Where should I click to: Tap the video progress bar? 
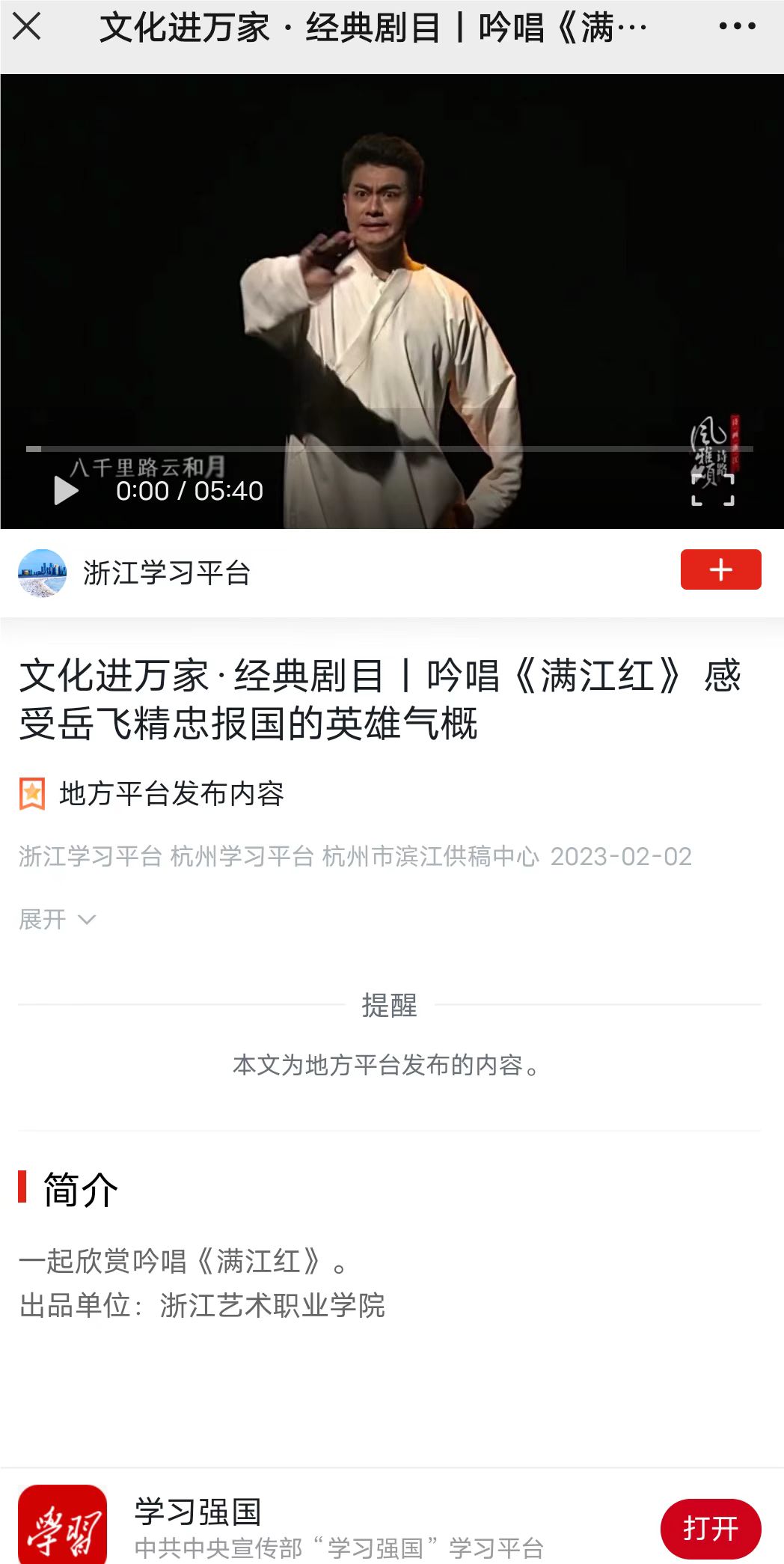[x=389, y=449]
